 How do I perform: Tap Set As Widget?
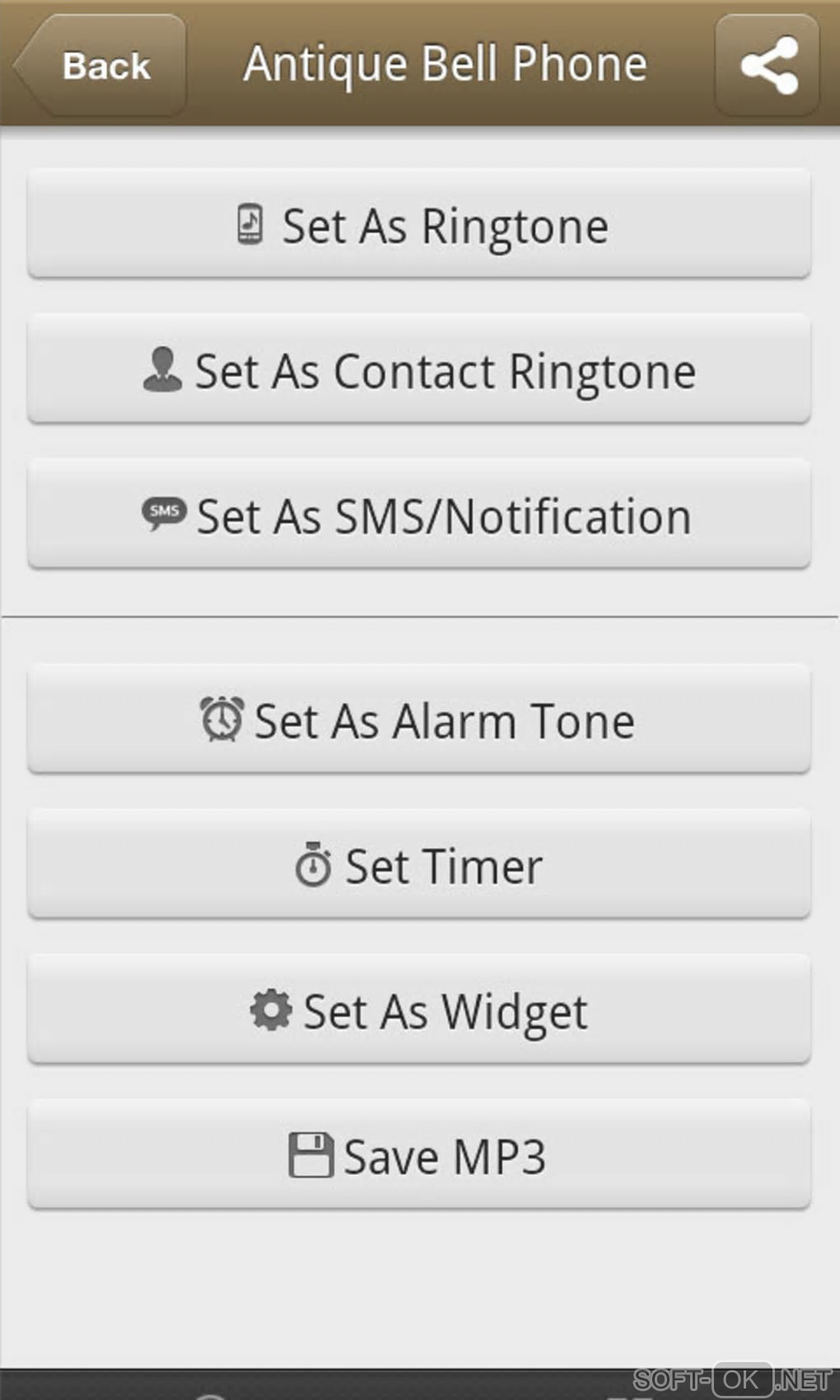tap(419, 1009)
